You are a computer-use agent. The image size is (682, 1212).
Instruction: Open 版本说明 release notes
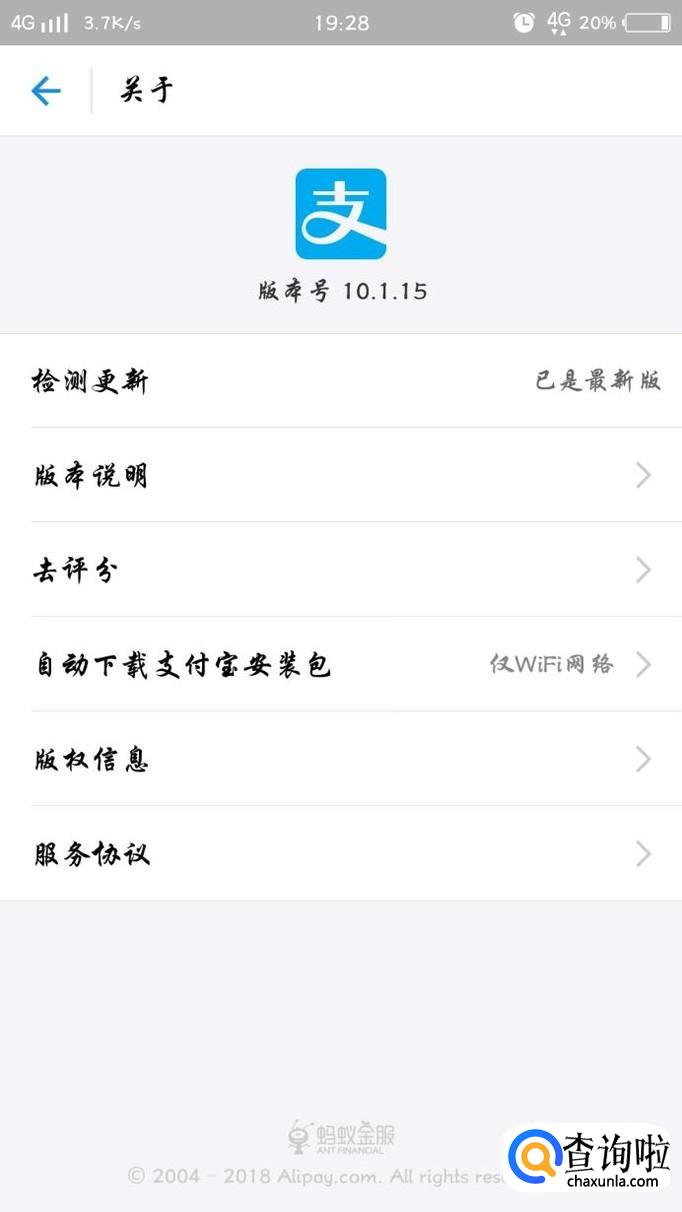pos(340,475)
